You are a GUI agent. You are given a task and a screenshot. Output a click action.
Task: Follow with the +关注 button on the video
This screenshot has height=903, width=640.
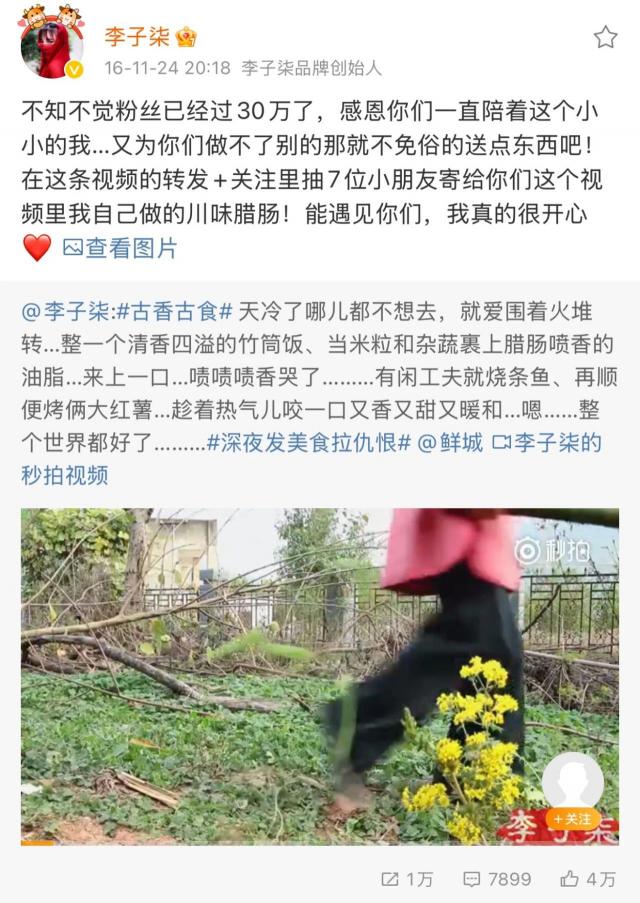[x=572, y=819]
